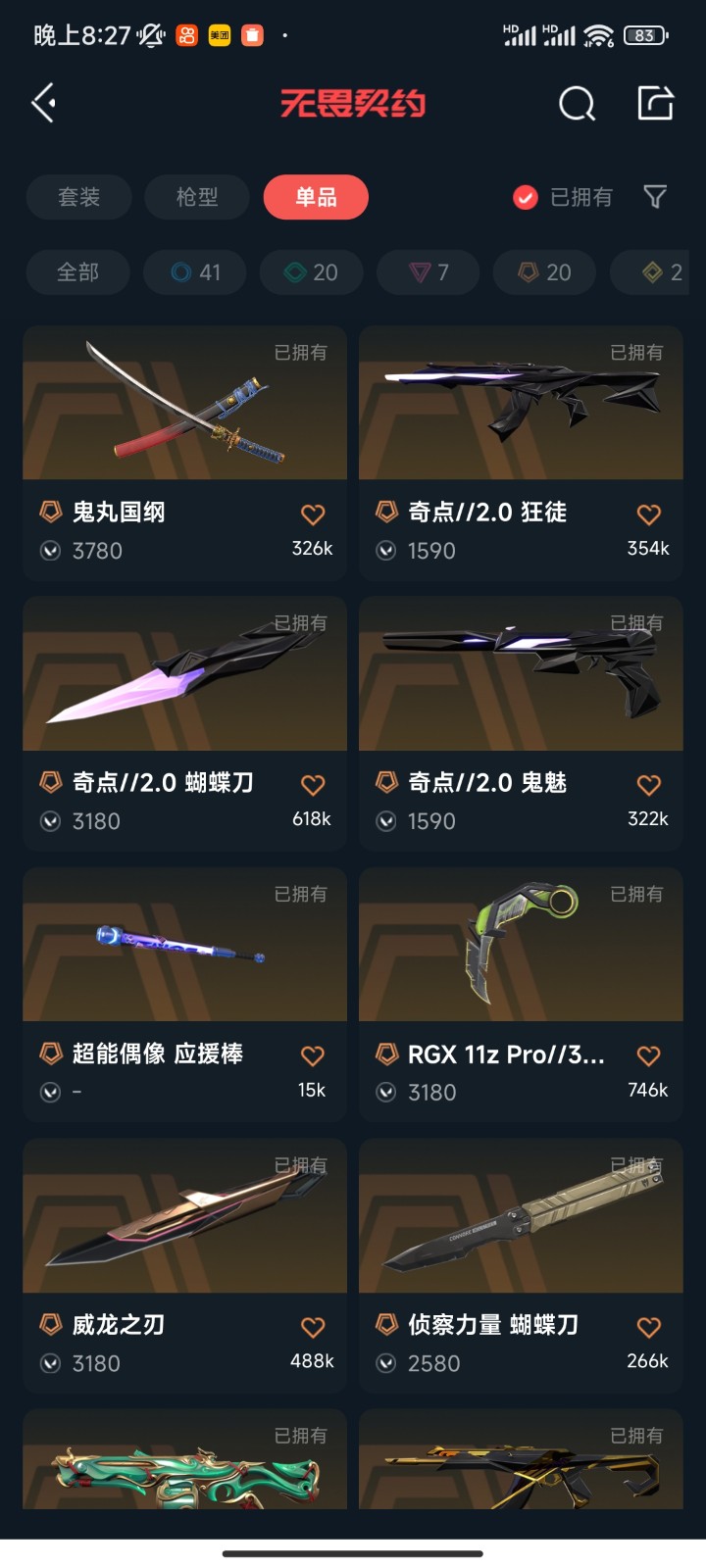The image size is (706, 1568).
Task: Like the 威龙之刃 skin
Action: tap(313, 1327)
